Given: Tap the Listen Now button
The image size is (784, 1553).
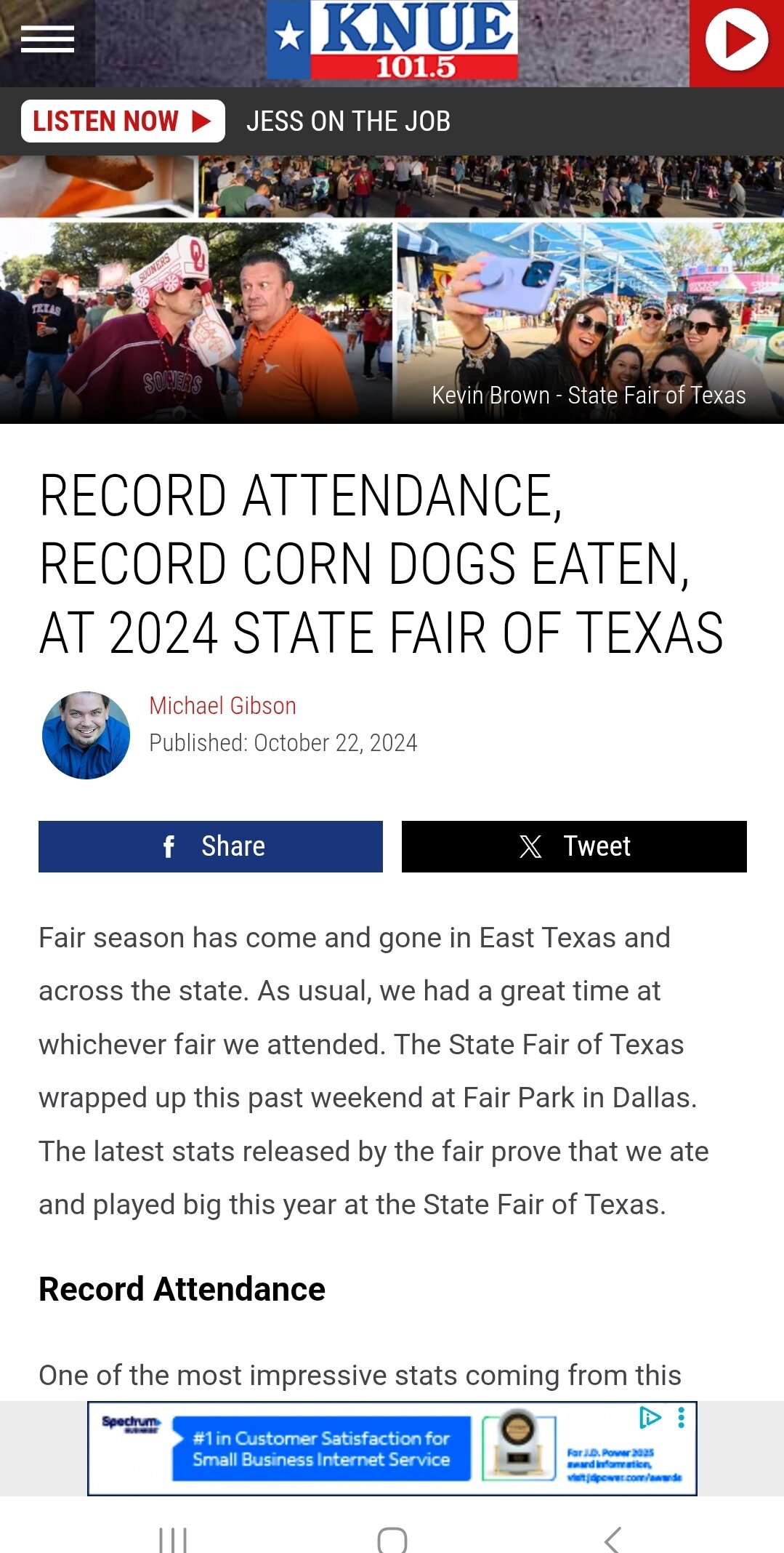Looking at the screenshot, I should coord(123,121).
